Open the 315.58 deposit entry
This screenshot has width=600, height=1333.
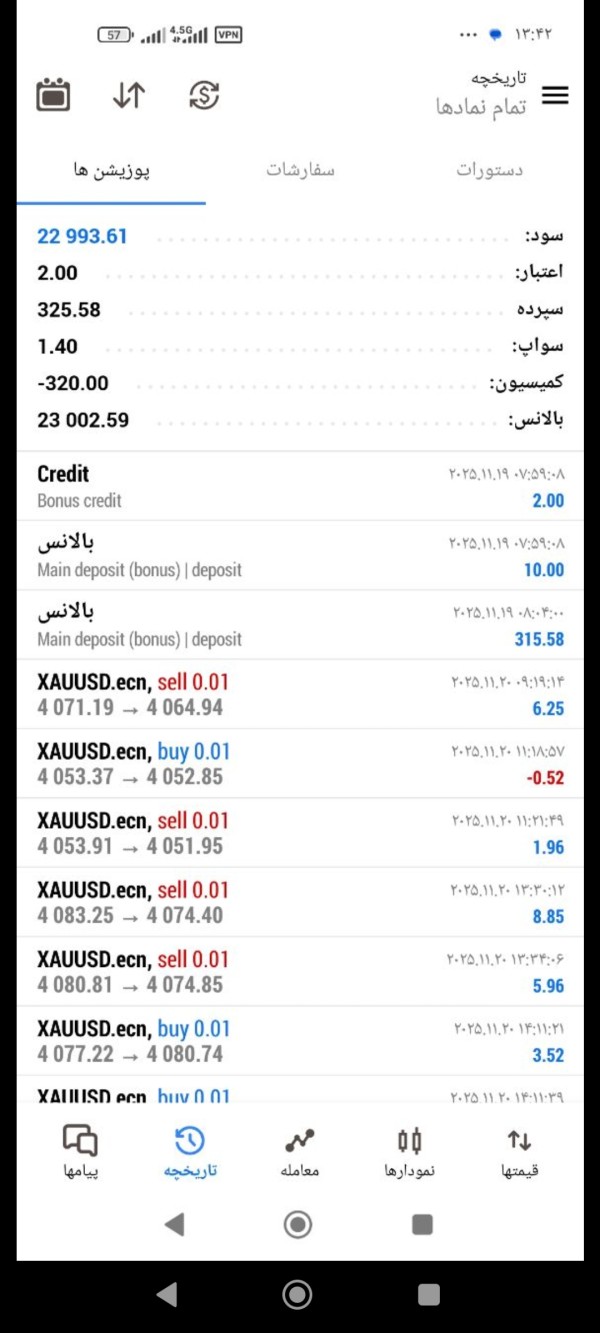300,625
